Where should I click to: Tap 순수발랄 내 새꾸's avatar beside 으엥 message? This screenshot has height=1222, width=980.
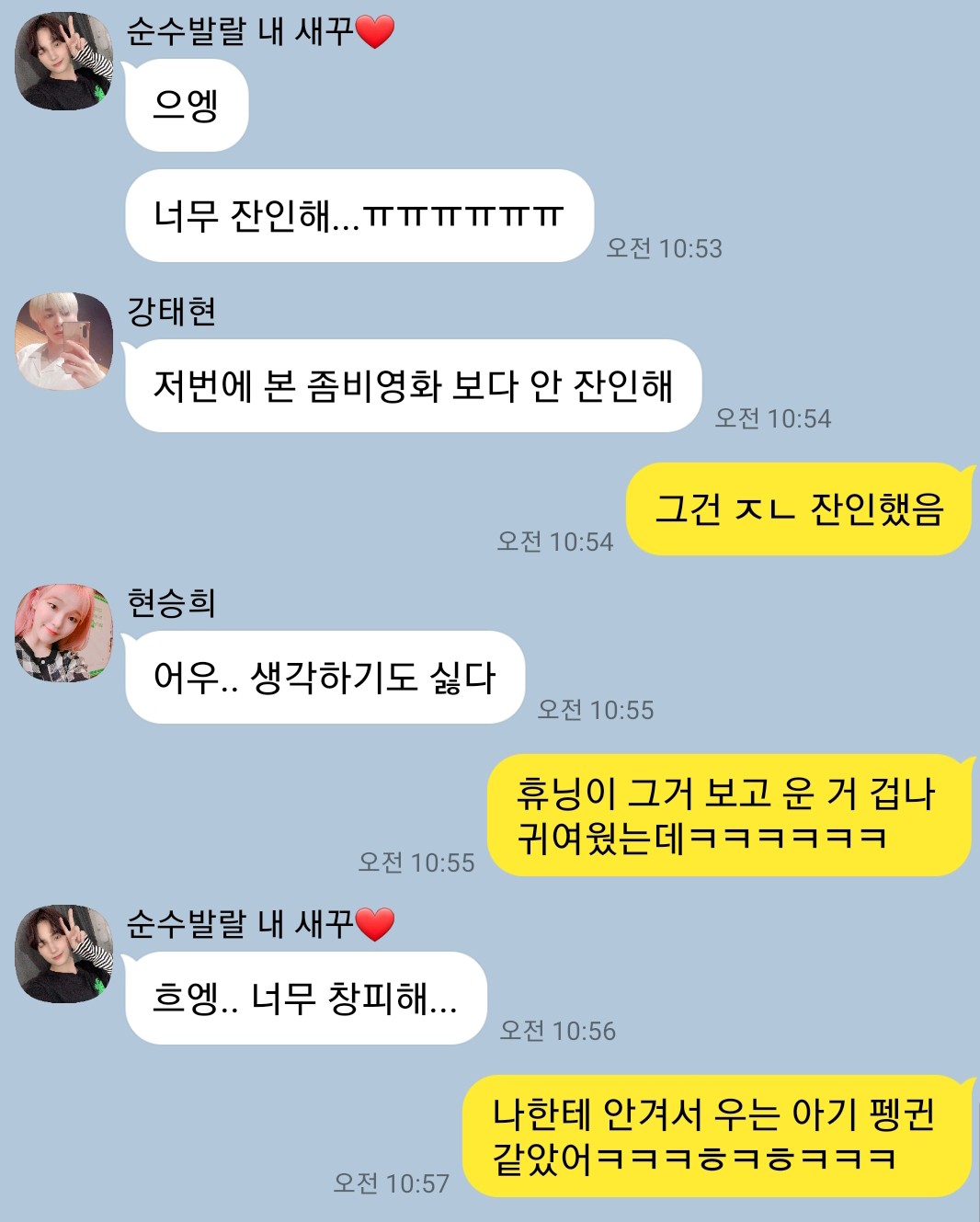tap(63, 62)
